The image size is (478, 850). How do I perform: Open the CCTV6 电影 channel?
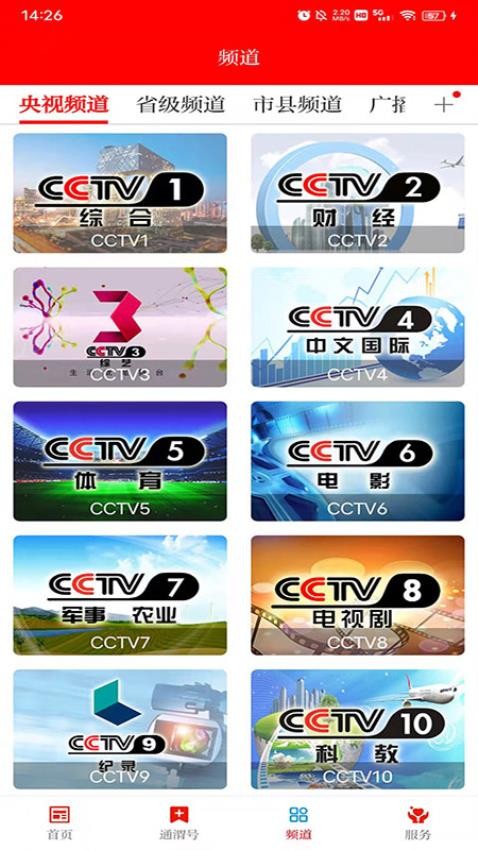(x=358, y=461)
